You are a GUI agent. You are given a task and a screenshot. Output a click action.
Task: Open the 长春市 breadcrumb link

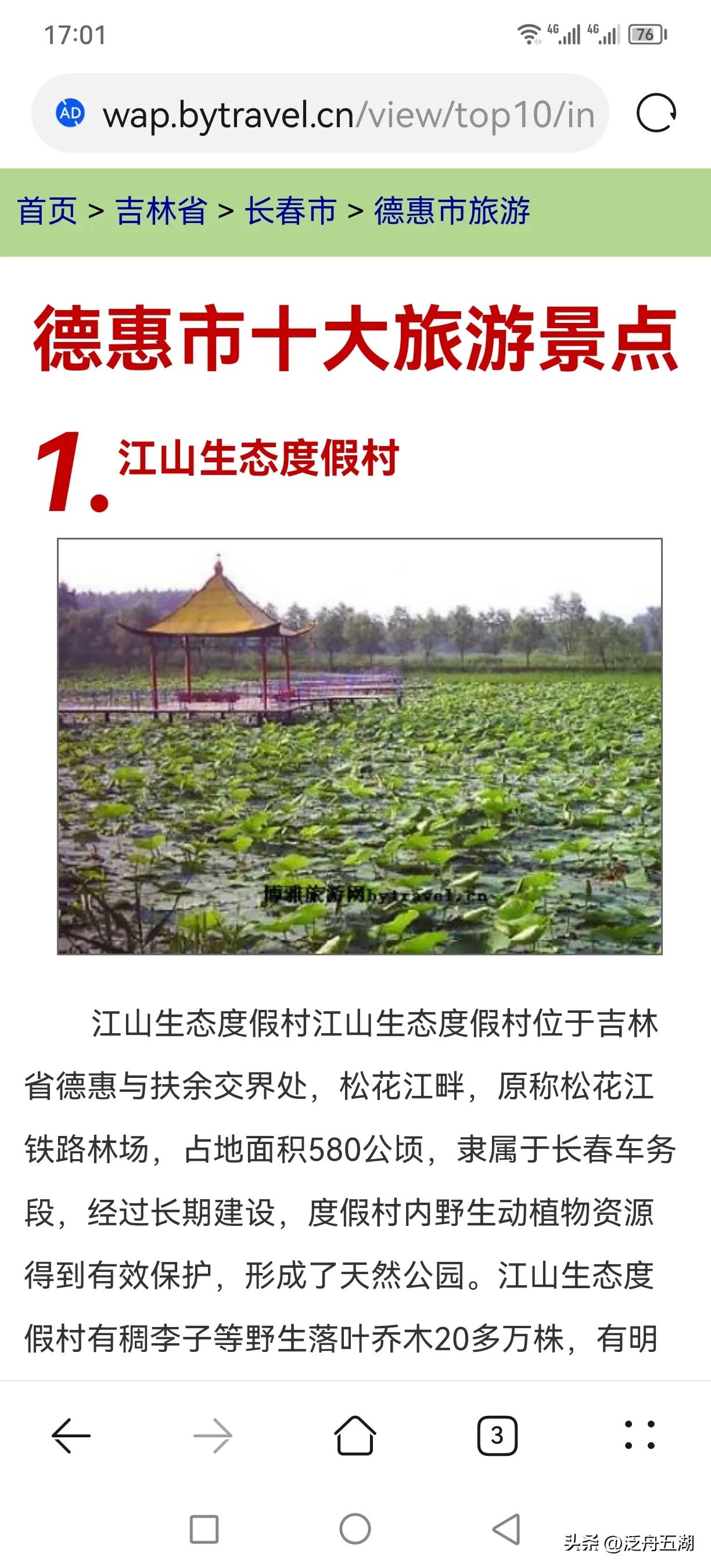290,211
